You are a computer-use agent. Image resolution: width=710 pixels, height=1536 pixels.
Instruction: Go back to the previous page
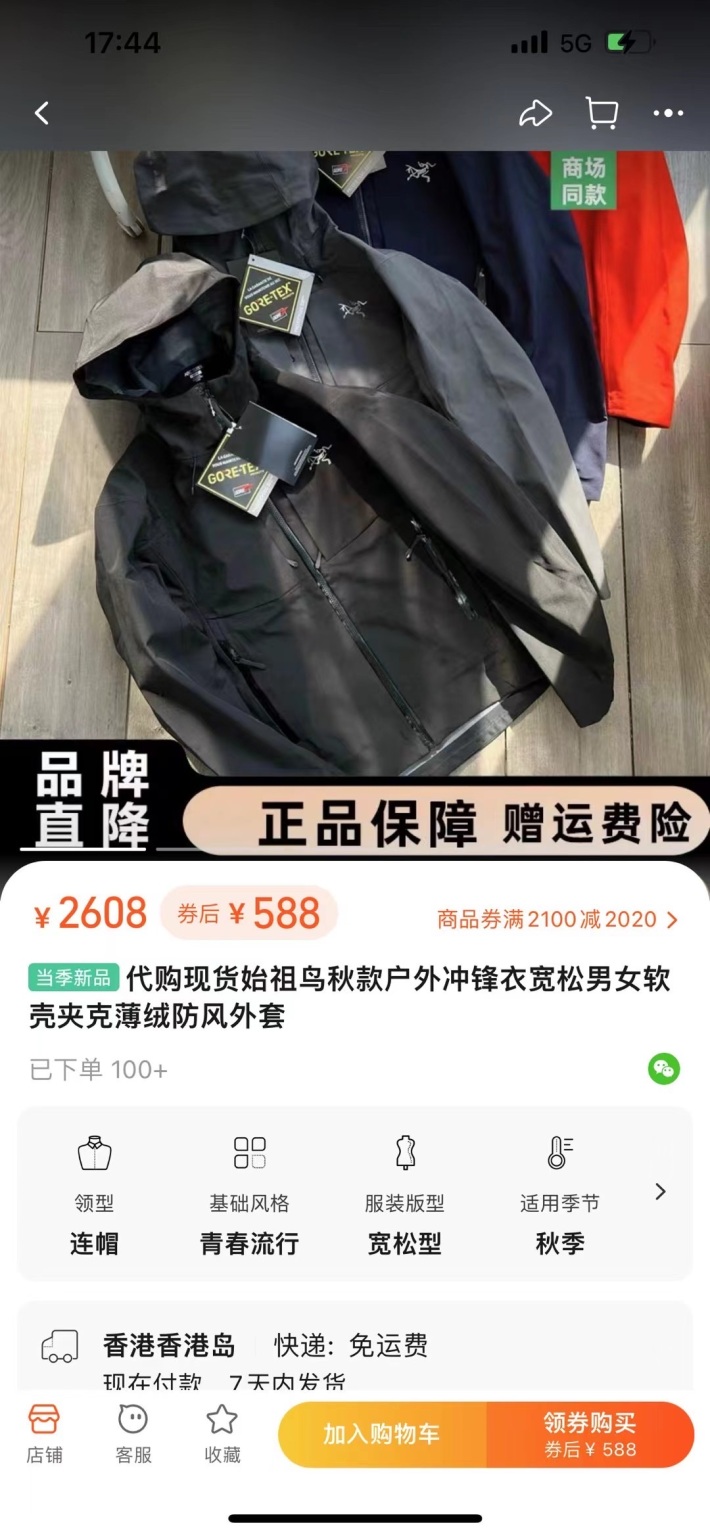(42, 114)
